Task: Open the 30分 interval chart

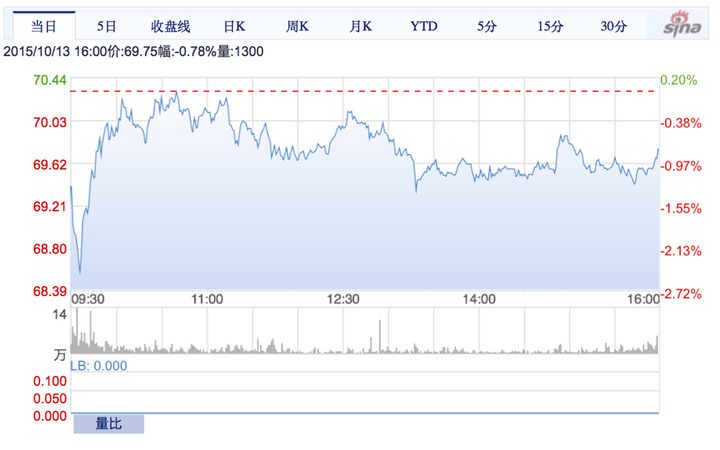Action: pos(614,24)
